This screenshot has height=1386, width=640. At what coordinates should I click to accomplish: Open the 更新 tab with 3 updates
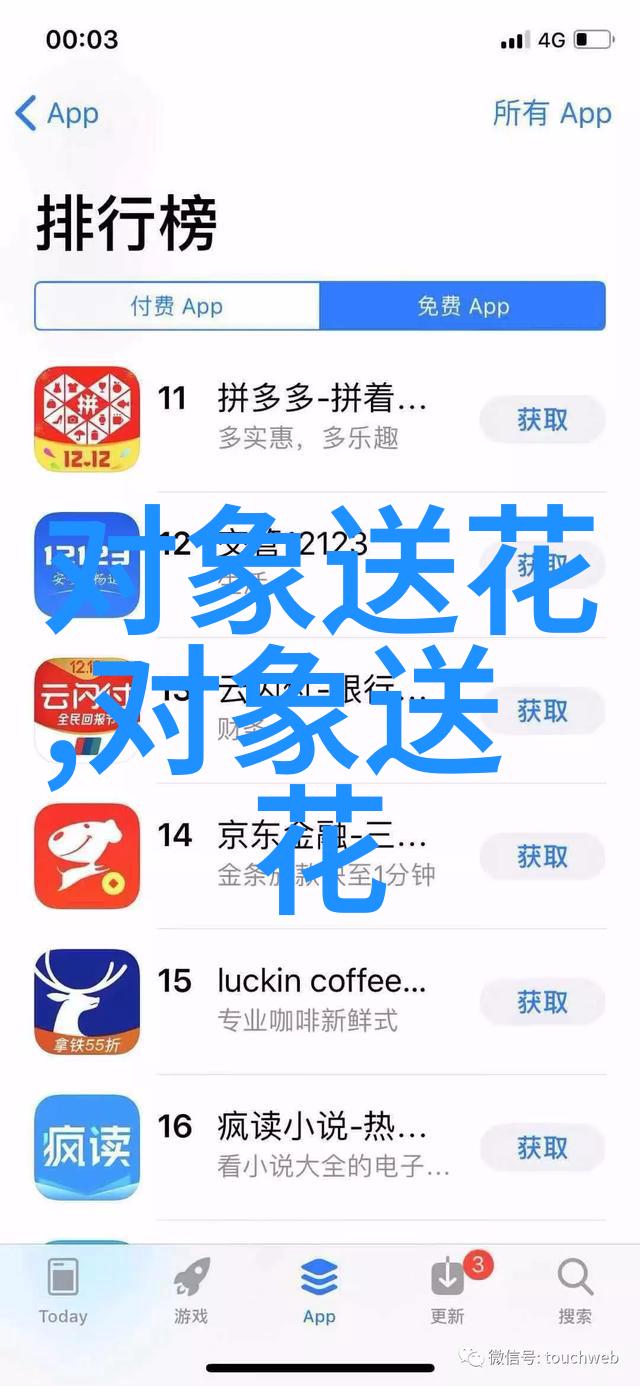[447, 1291]
